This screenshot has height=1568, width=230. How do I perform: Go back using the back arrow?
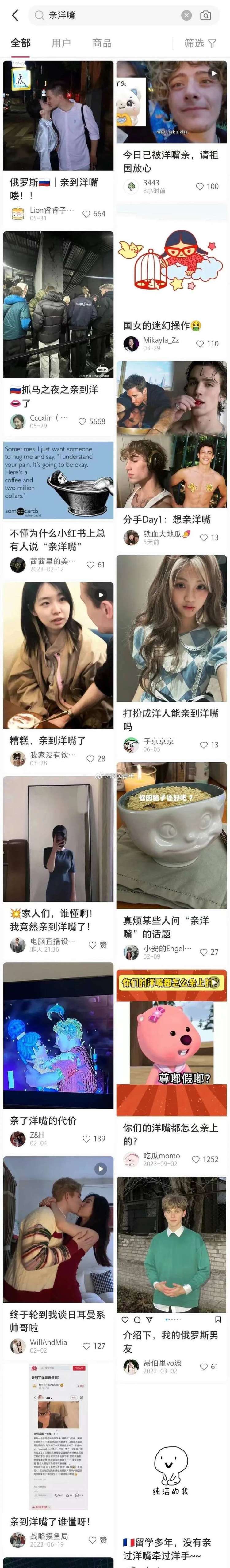click(x=15, y=15)
